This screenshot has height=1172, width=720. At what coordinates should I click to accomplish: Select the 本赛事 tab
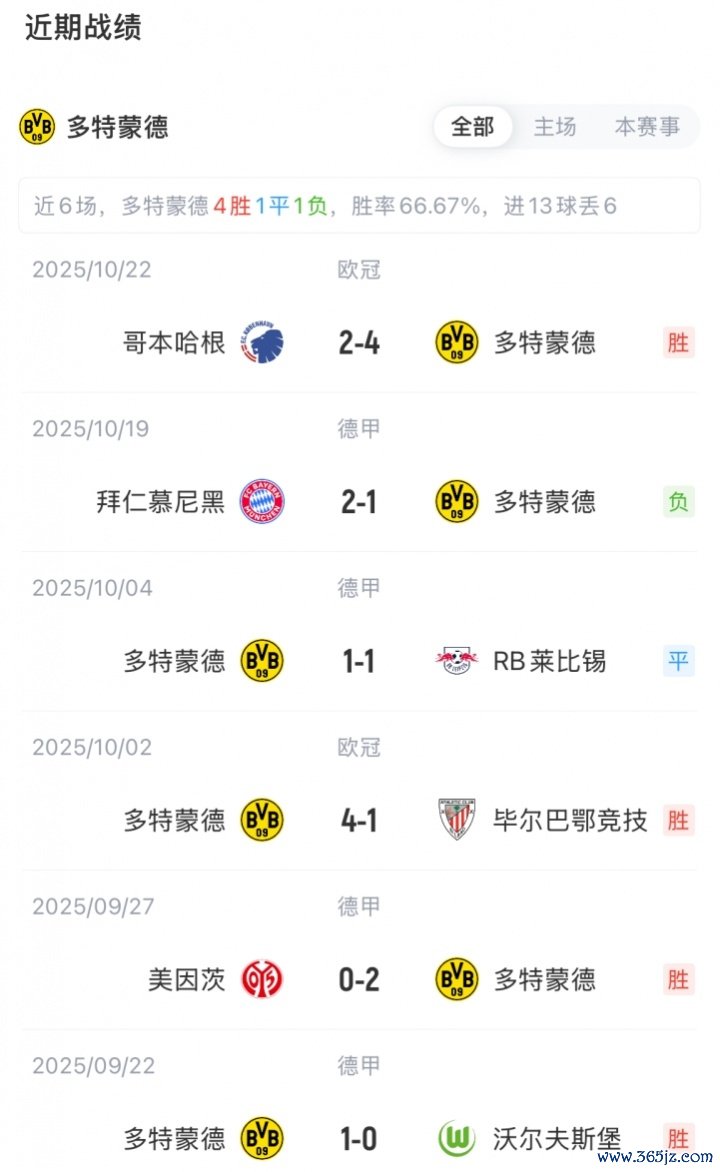click(647, 127)
